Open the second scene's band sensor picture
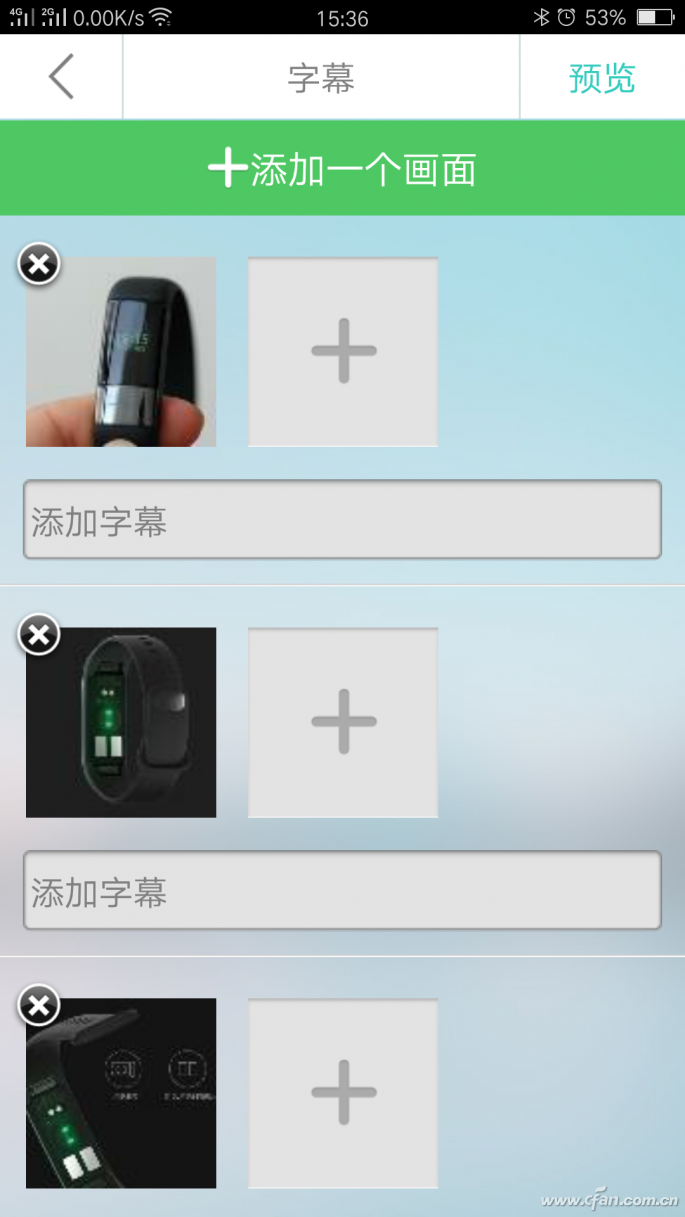The image size is (685, 1217). coord(121,723)
